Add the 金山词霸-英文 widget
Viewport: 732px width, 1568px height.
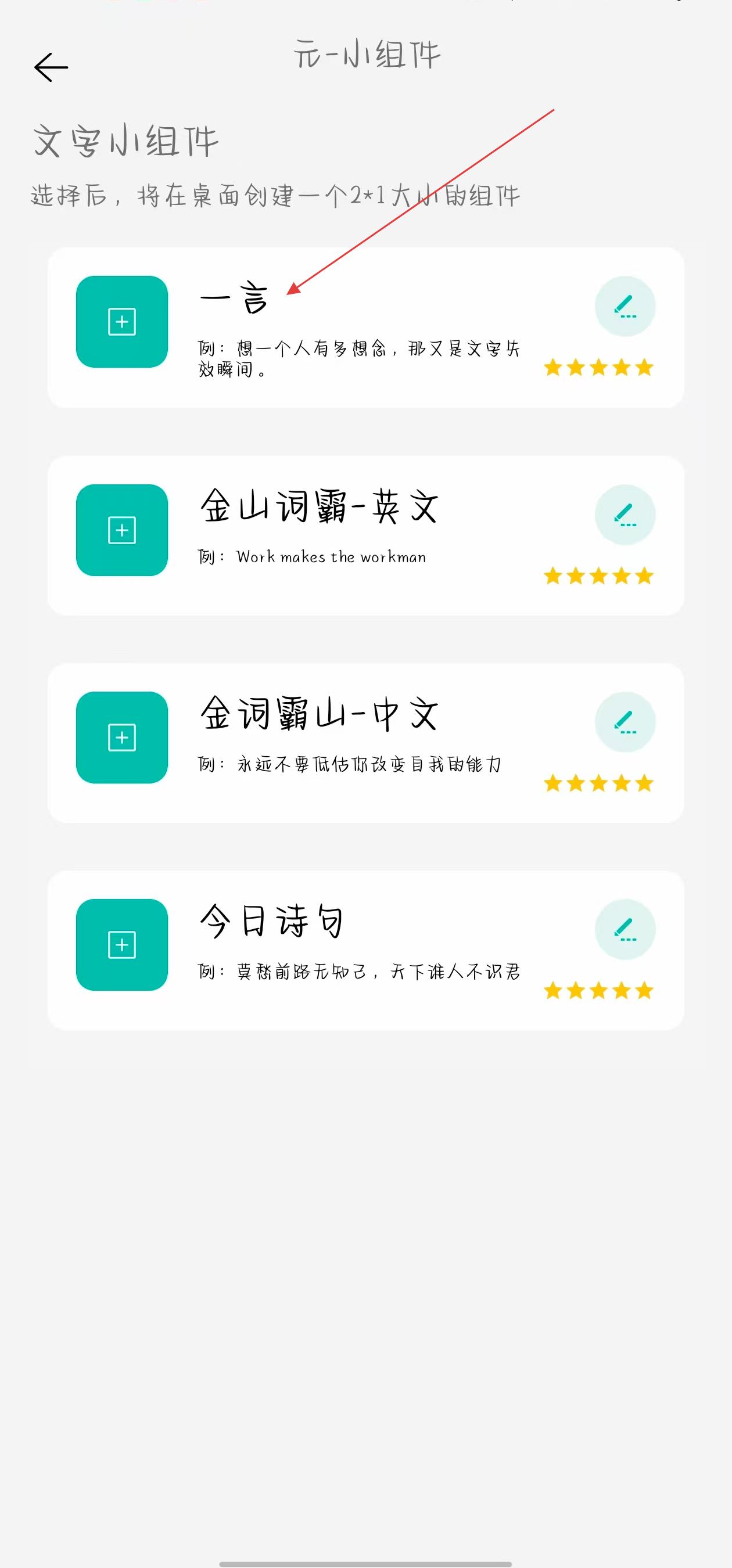[122, 530]
